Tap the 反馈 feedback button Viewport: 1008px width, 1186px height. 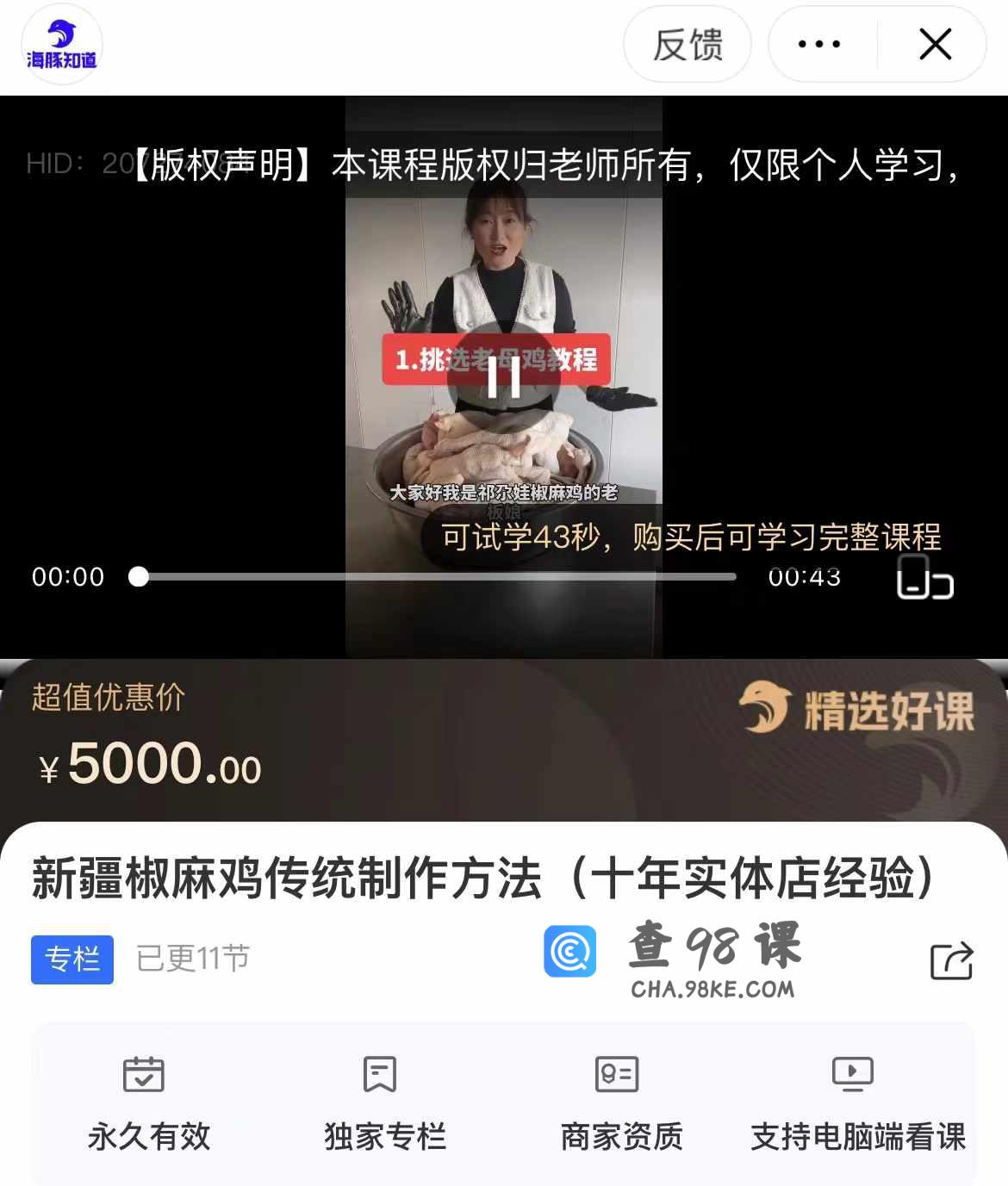pos(687,45)
